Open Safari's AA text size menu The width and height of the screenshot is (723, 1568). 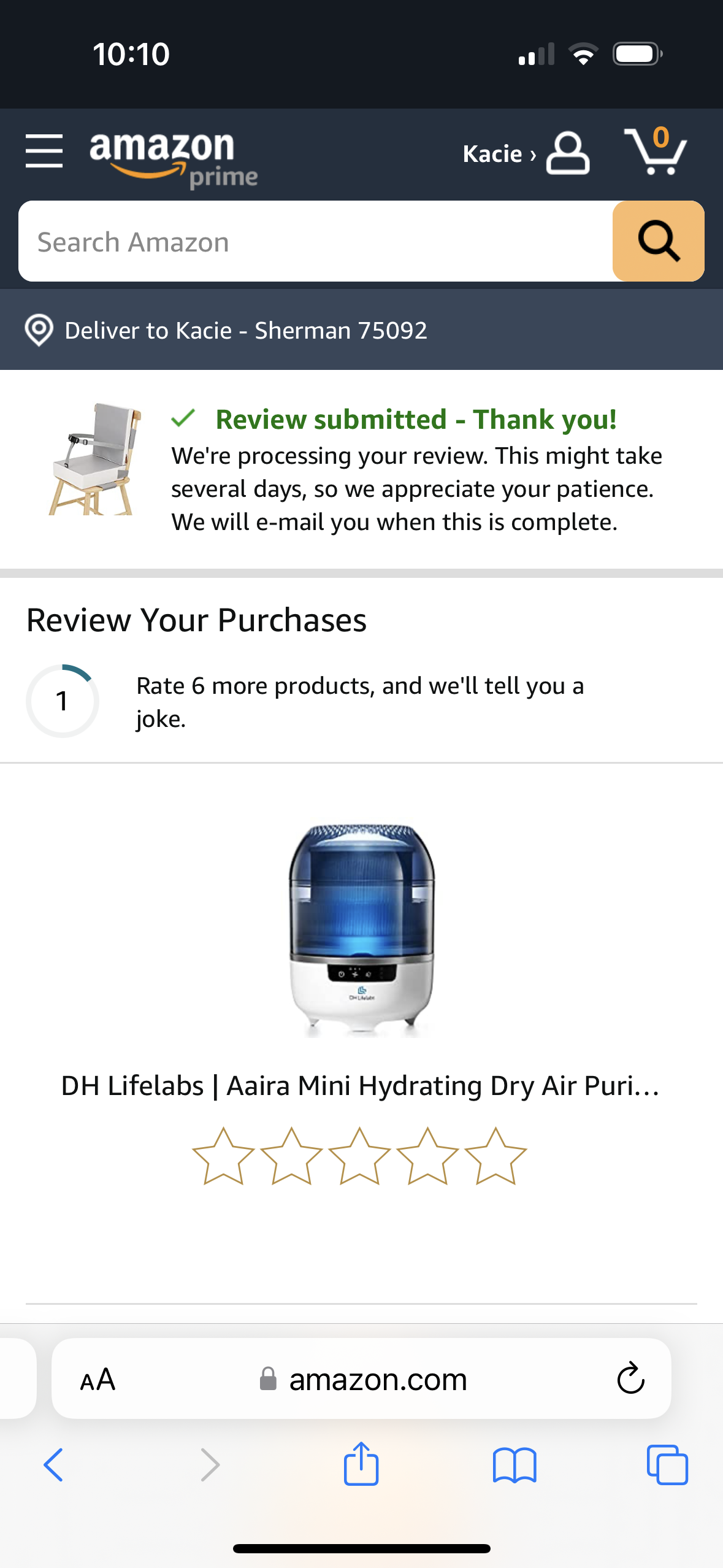(98, 1380)
